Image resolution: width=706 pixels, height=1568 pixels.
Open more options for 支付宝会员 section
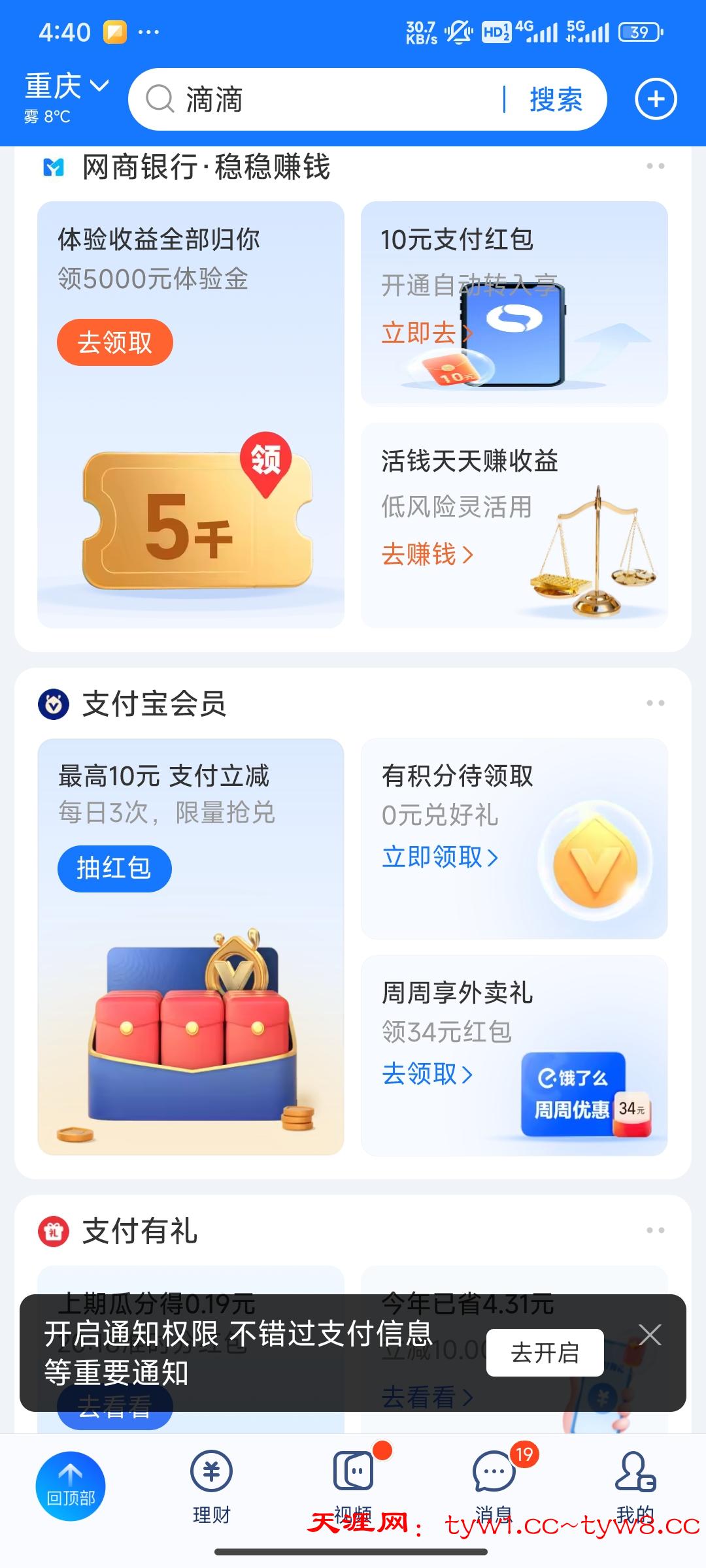[655, 704]
